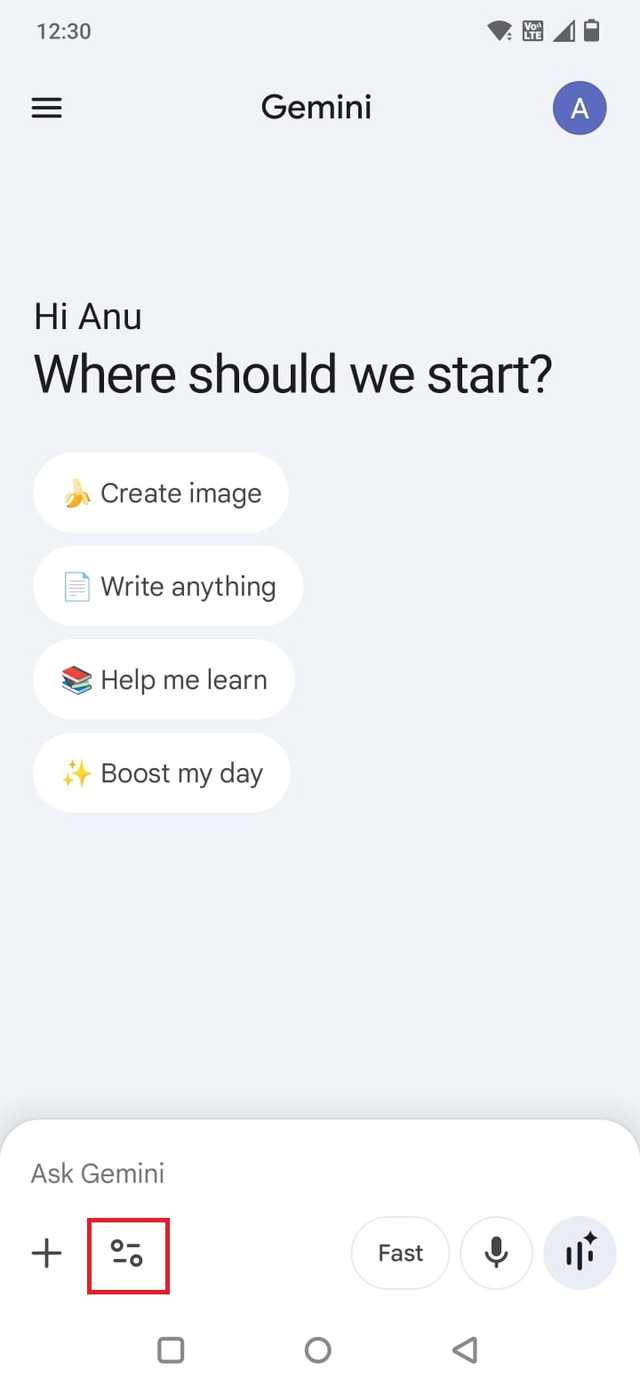
Task: Choose the Write anything chip
Action: 168,587
